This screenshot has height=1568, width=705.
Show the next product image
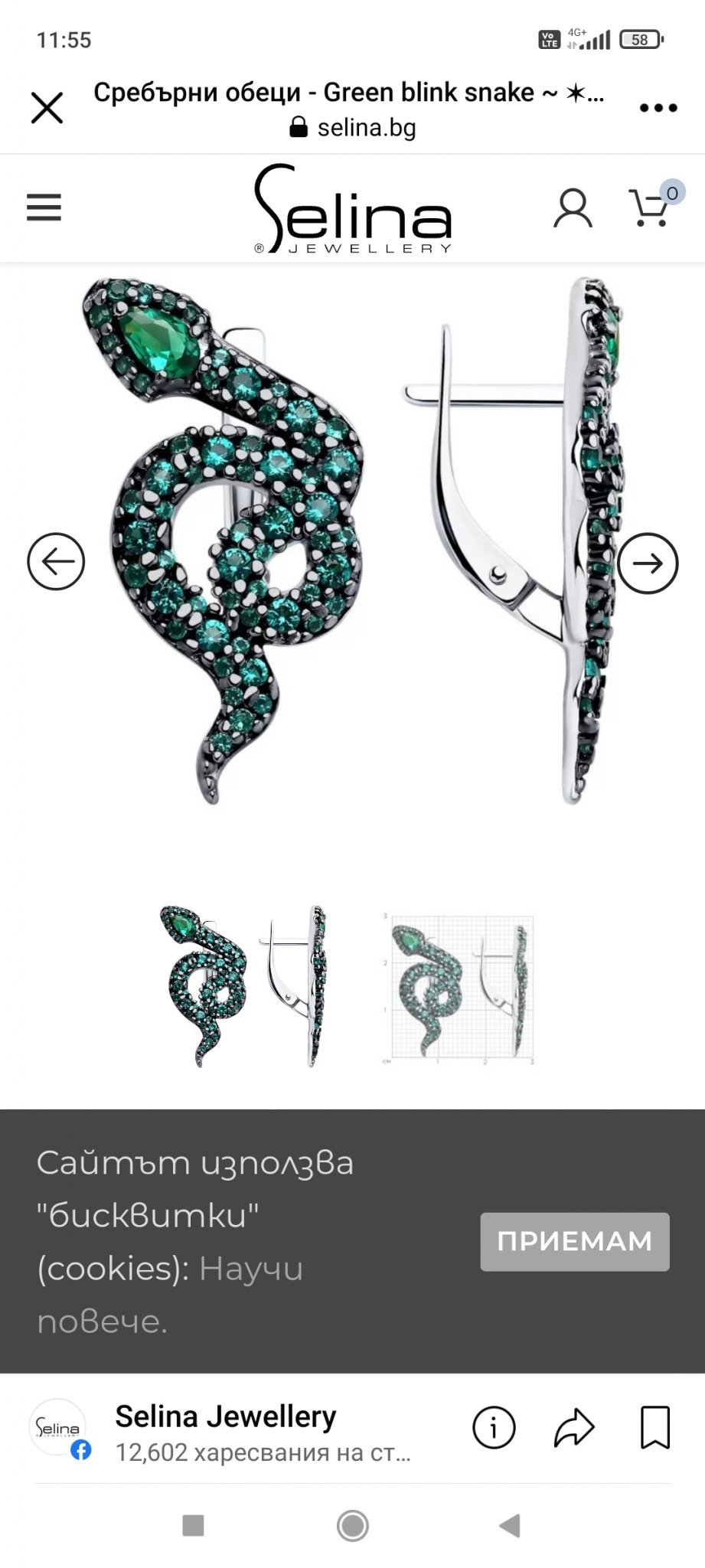648,563
